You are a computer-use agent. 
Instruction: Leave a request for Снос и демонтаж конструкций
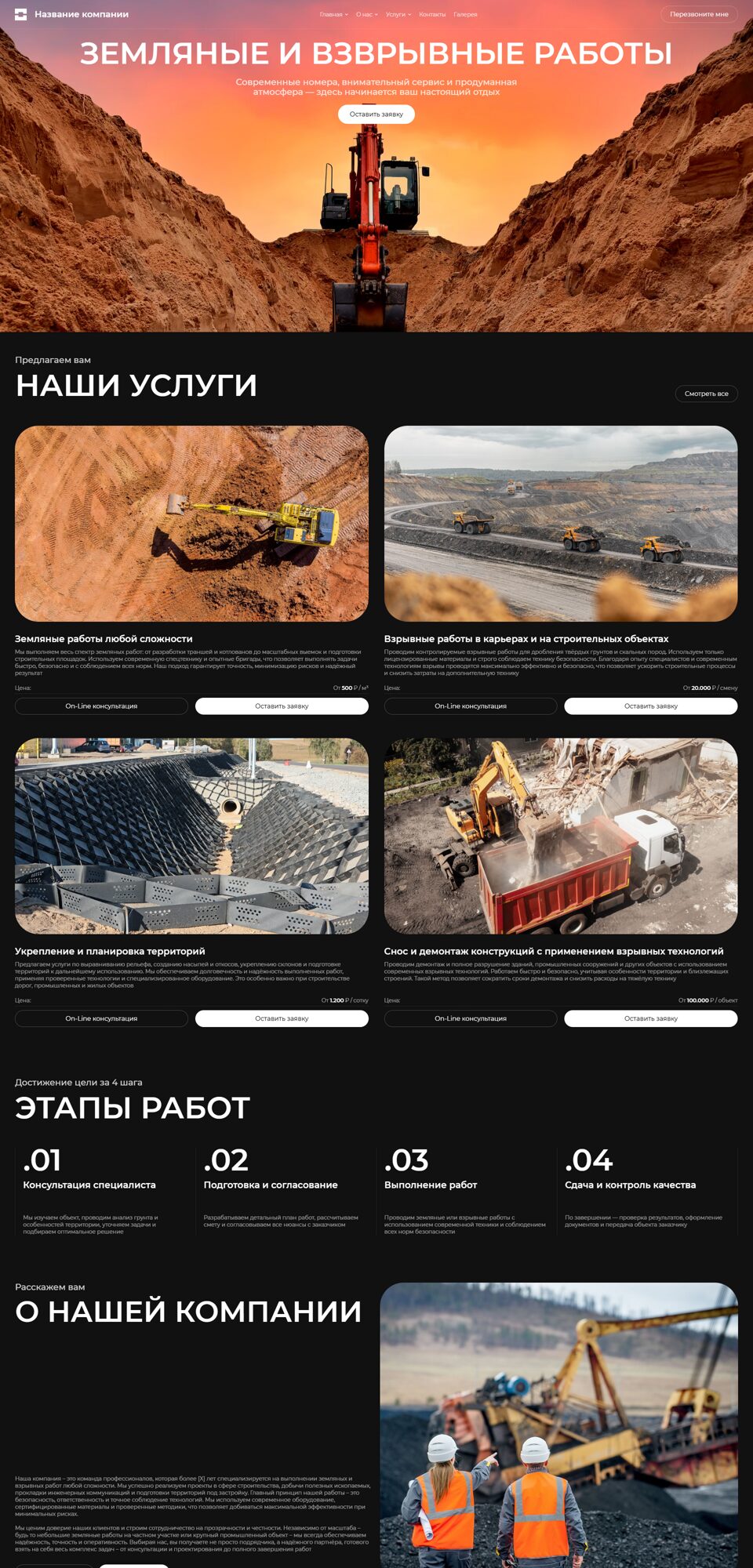[x=651, y=1018]
